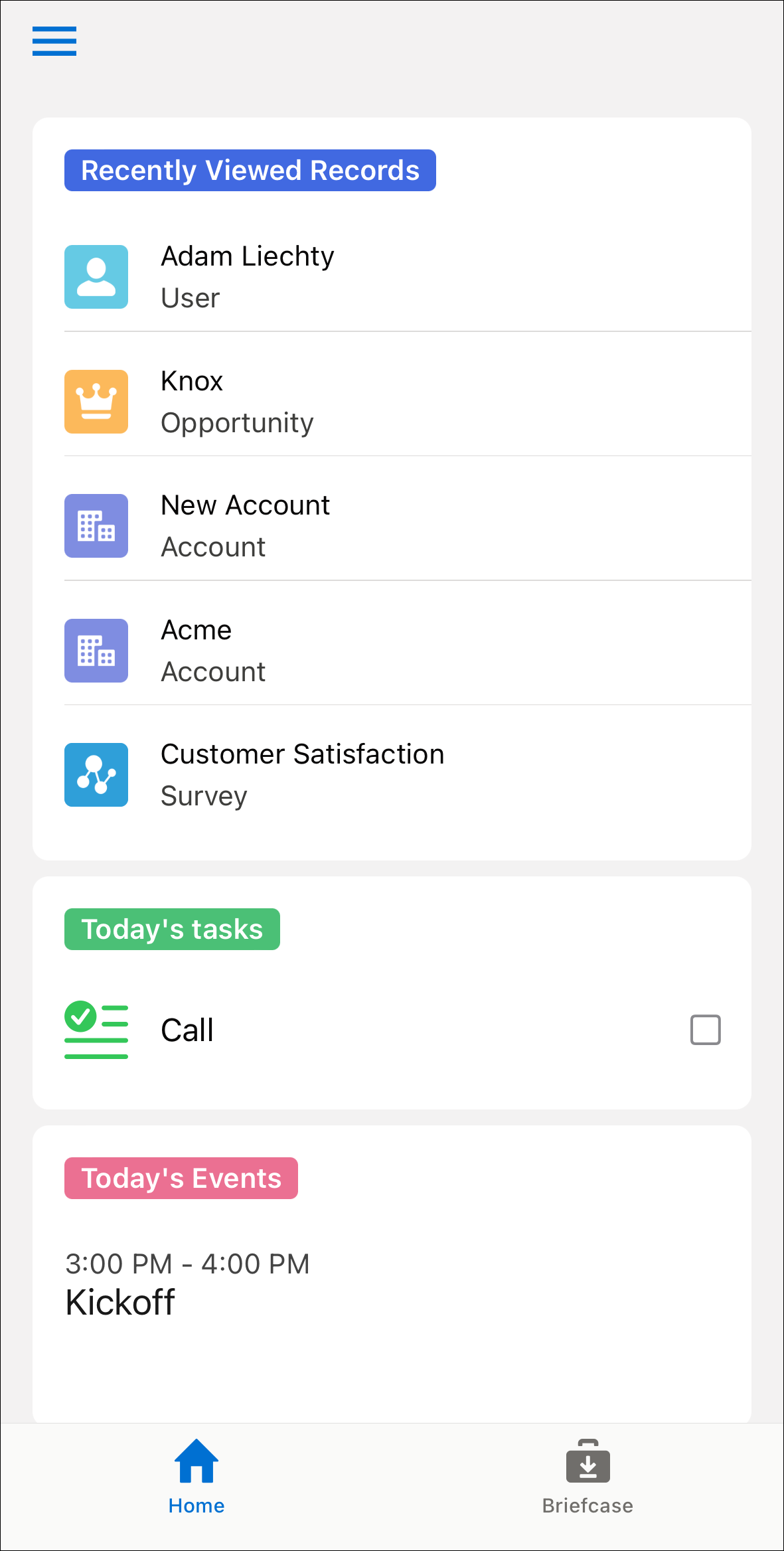784x1551 pixels.
Task: Open the Adam Liechty user record
Action: pyautogui.click(x=248, y=276)
